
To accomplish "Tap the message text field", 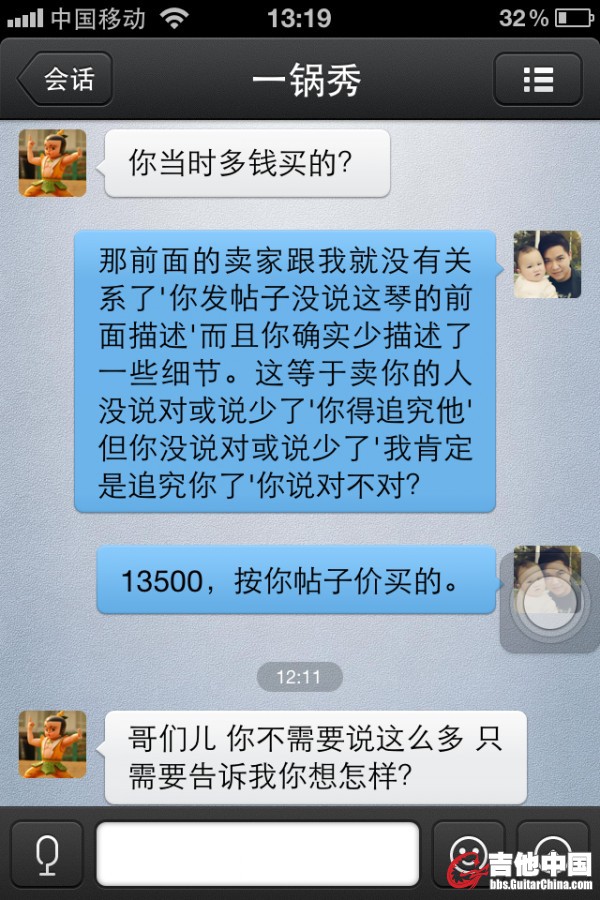I will click(257, 854).
